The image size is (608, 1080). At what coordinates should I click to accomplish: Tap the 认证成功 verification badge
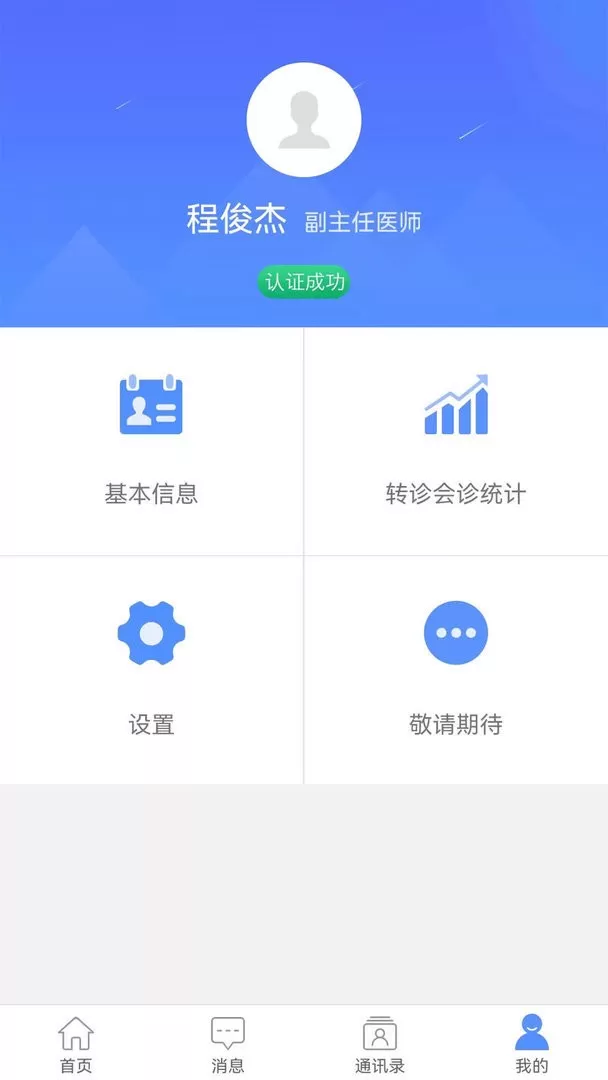[304, 282]
